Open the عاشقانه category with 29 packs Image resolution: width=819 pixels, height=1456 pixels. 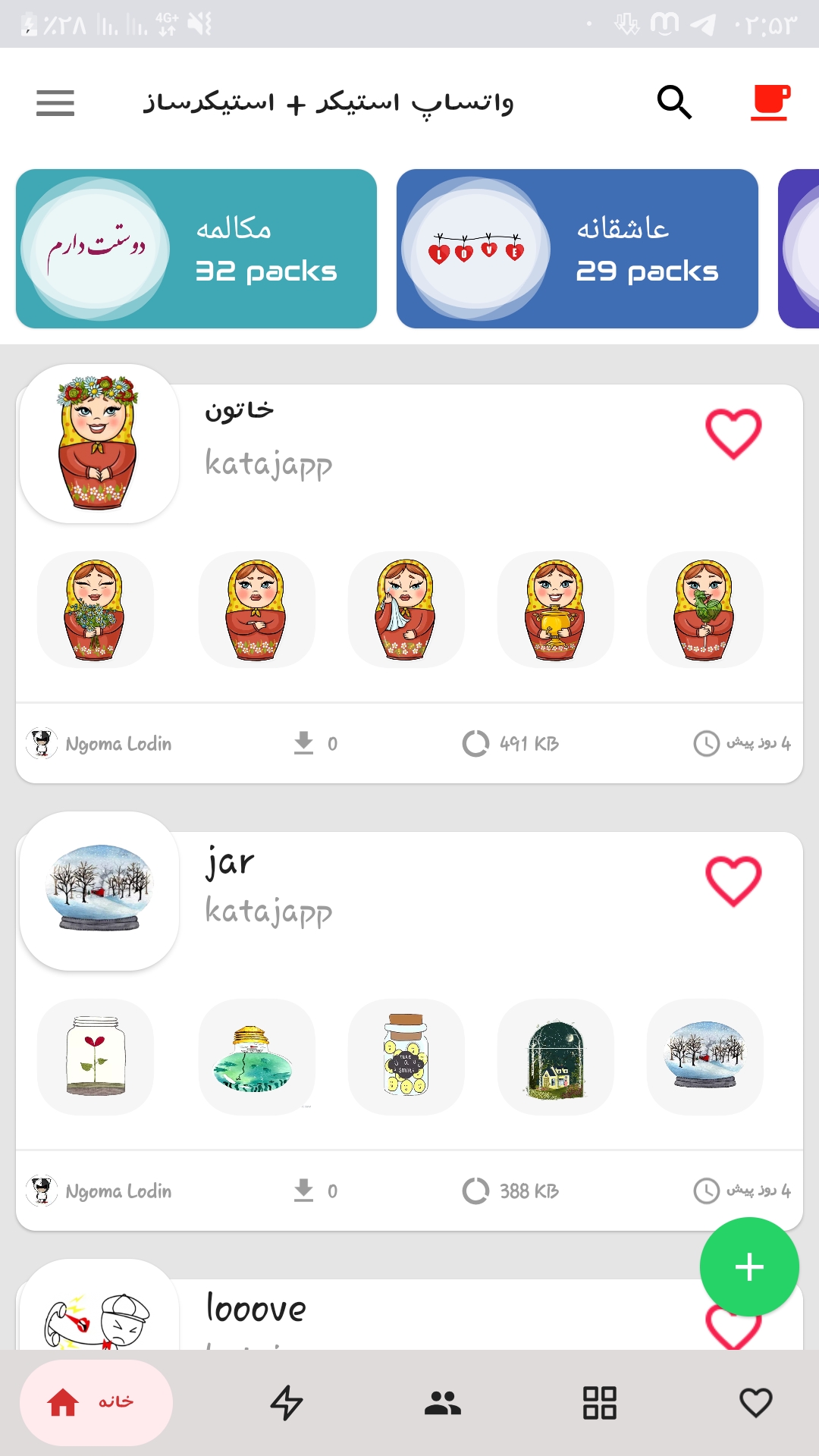coord(577,249)
